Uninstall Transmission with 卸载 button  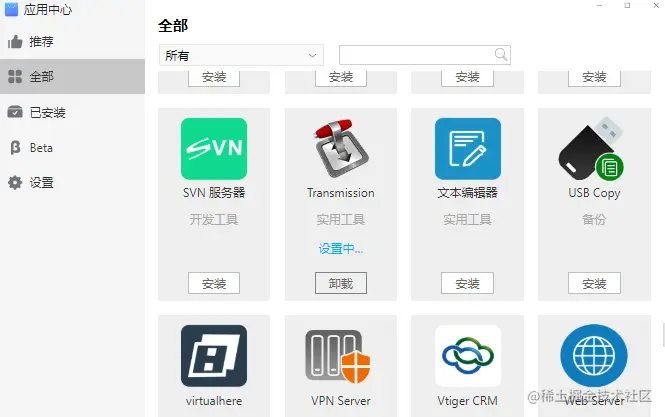pyautogui.click(x=340, y=283)
